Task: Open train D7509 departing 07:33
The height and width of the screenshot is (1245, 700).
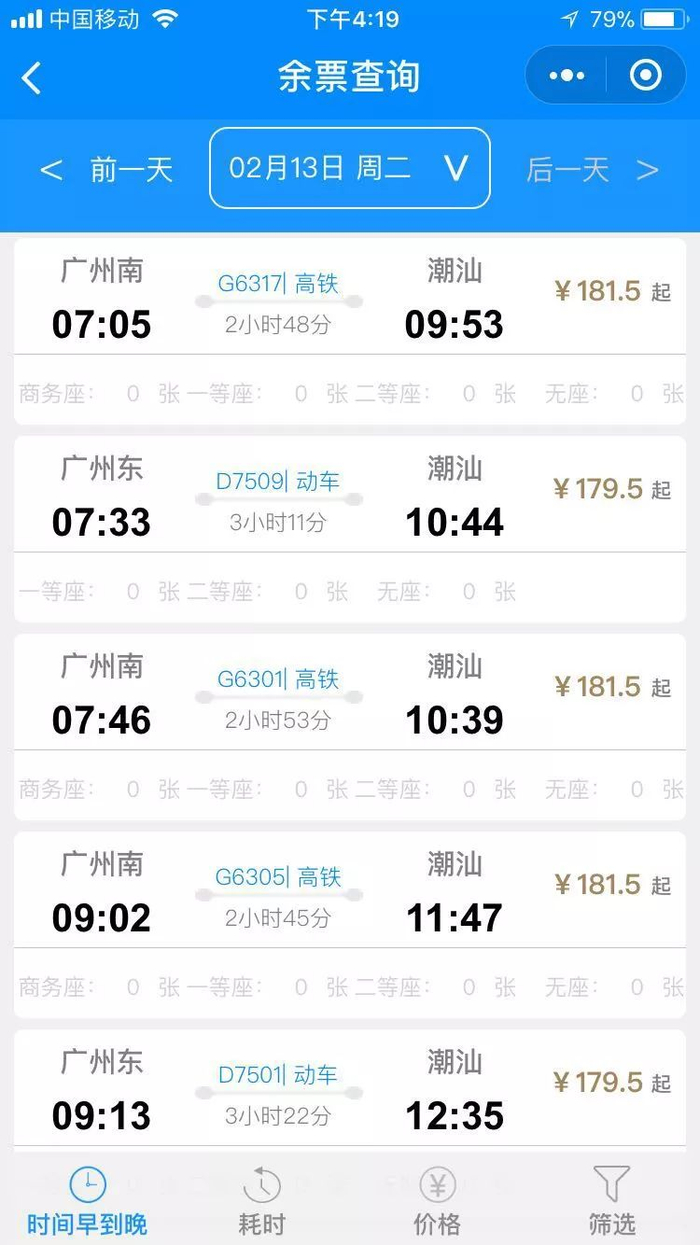Action: pos(349,496)
